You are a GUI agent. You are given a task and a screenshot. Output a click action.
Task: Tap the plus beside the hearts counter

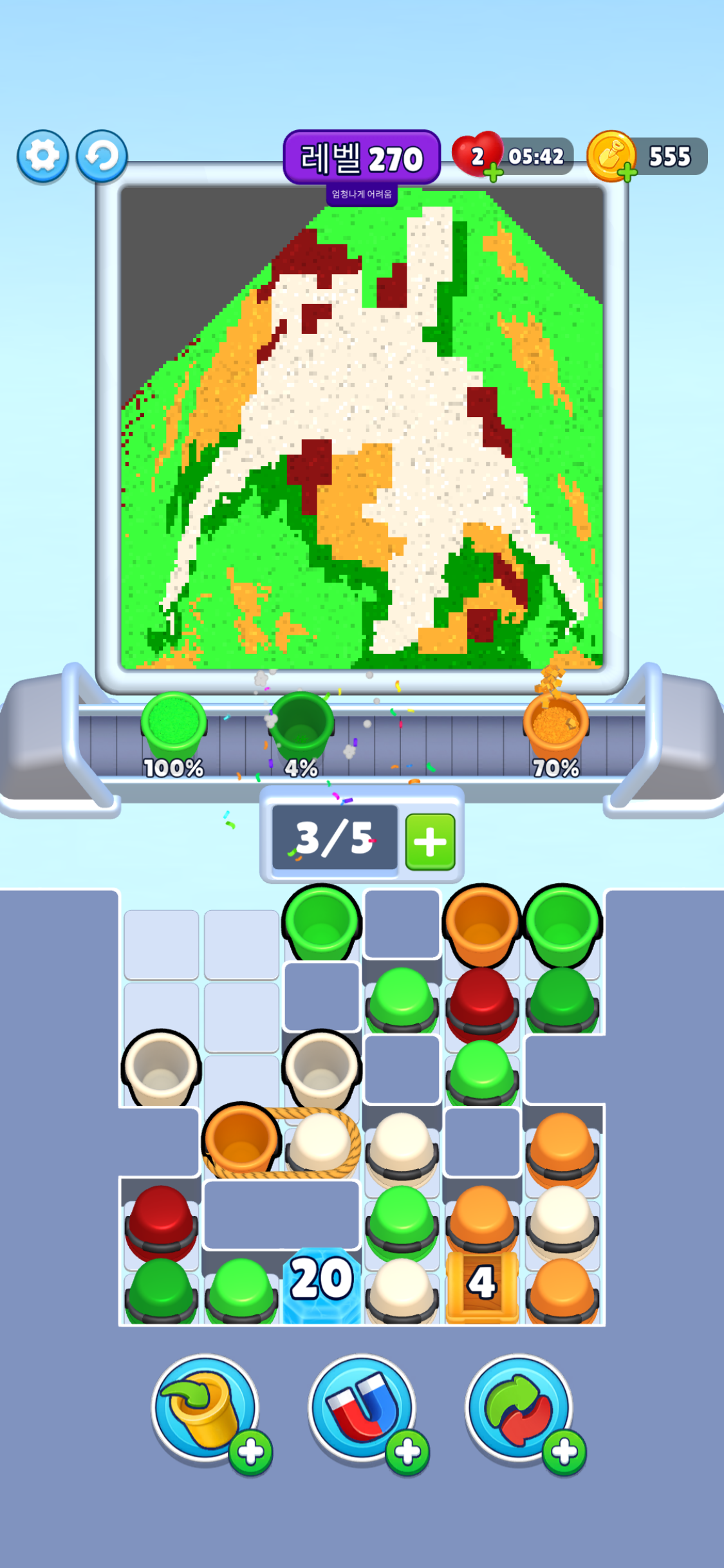[492, 173]
